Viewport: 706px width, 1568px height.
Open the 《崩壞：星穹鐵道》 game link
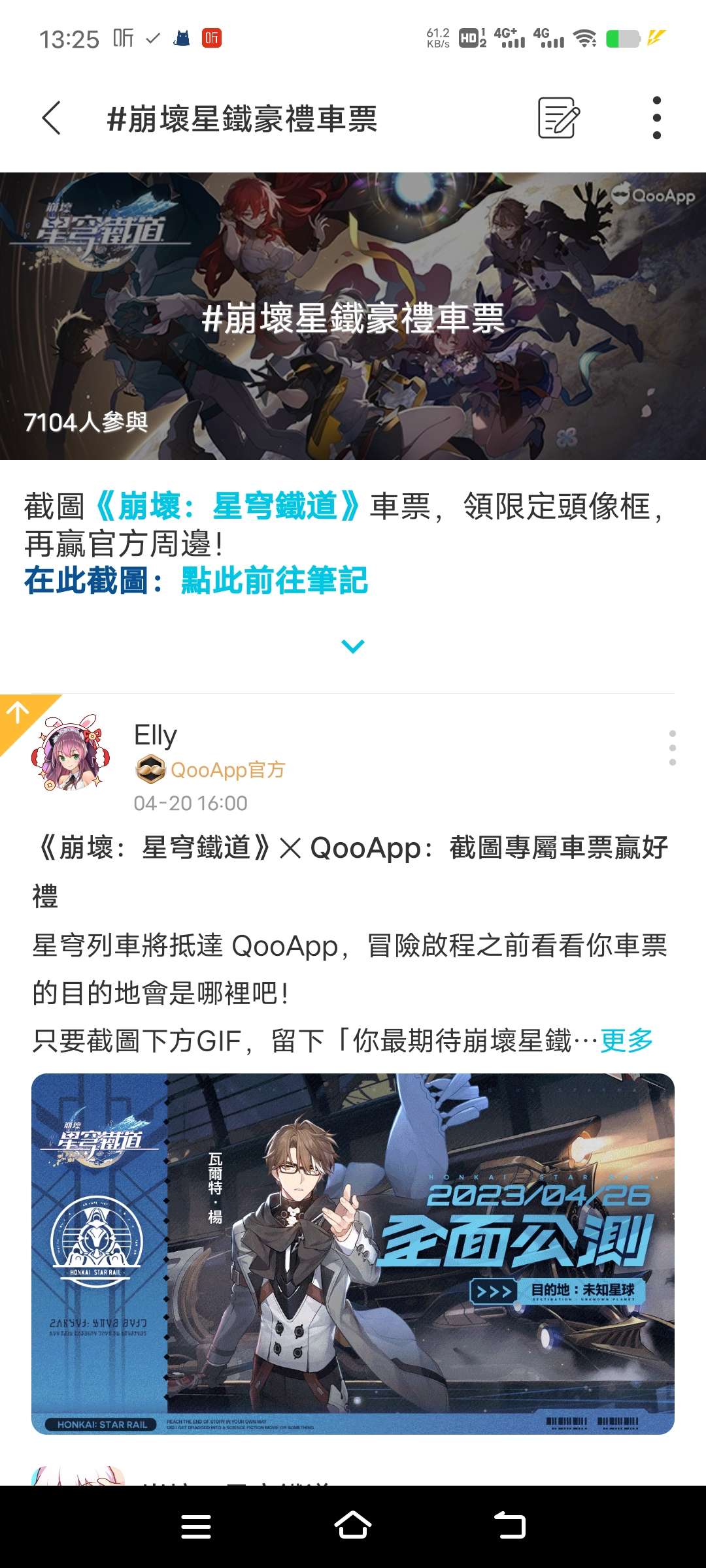point(227,506)
